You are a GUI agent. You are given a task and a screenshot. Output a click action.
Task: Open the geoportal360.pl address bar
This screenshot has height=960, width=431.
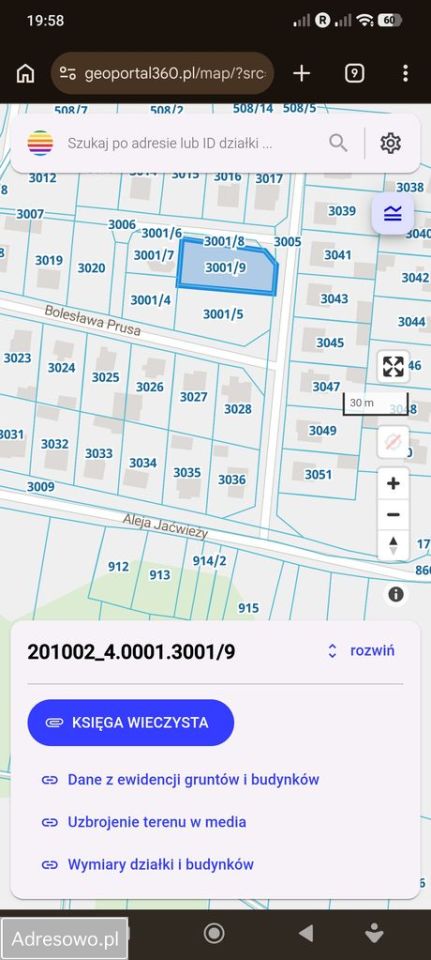(162, 73)
